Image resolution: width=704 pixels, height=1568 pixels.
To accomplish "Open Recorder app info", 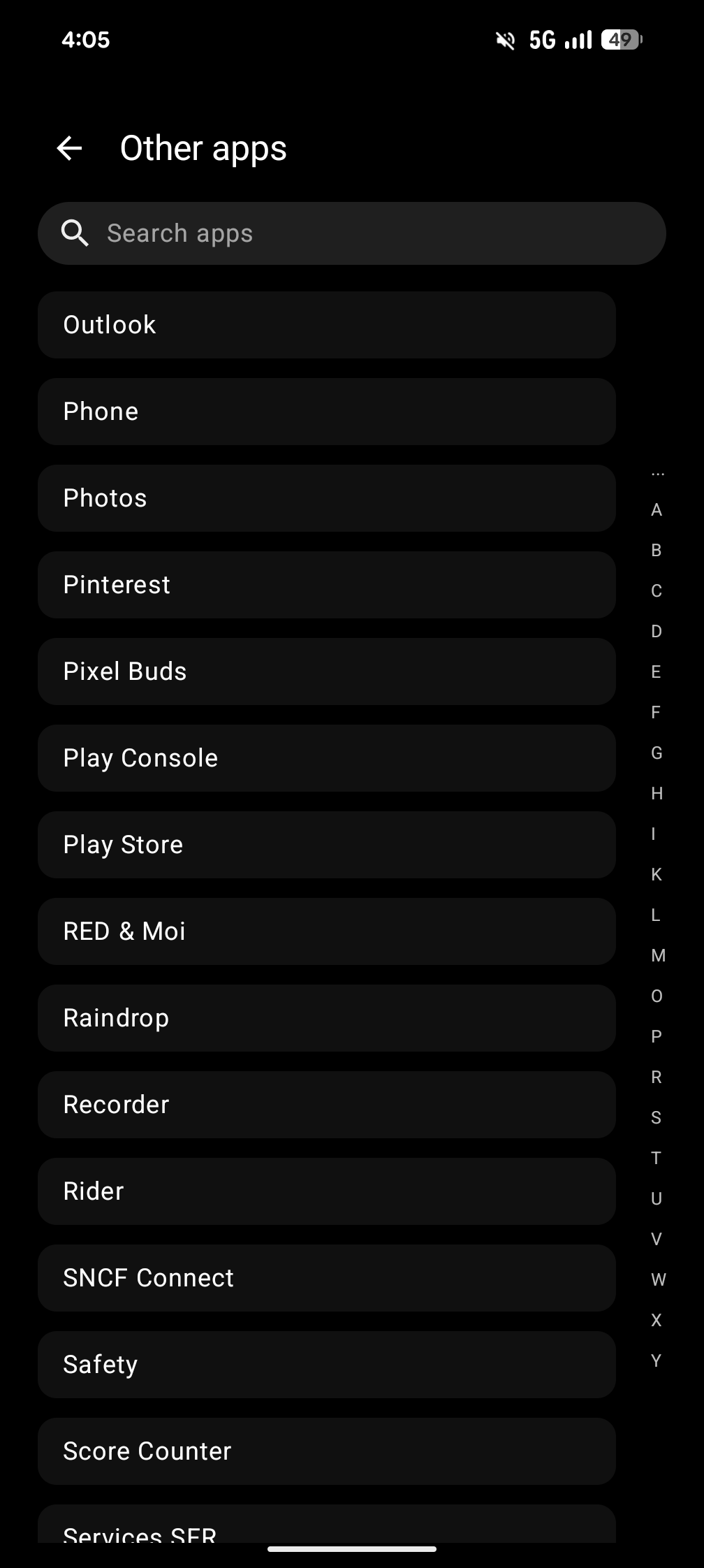I will [x=326, y=1105].
